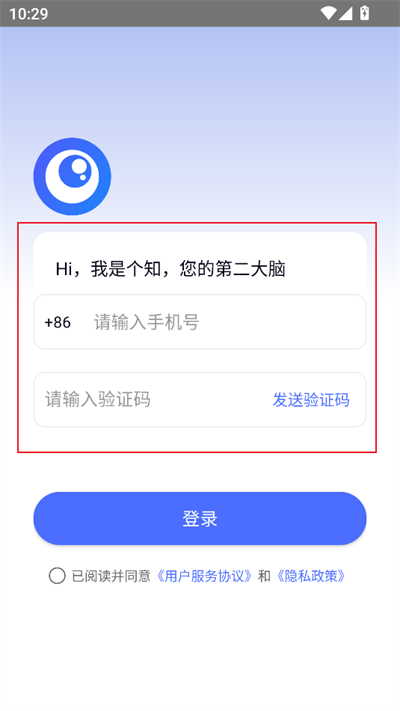The width and height of the screenshot is (400, 711).
Task: Check the agreement consent circle
Action: pyautogui.click(x=57, y=576)
